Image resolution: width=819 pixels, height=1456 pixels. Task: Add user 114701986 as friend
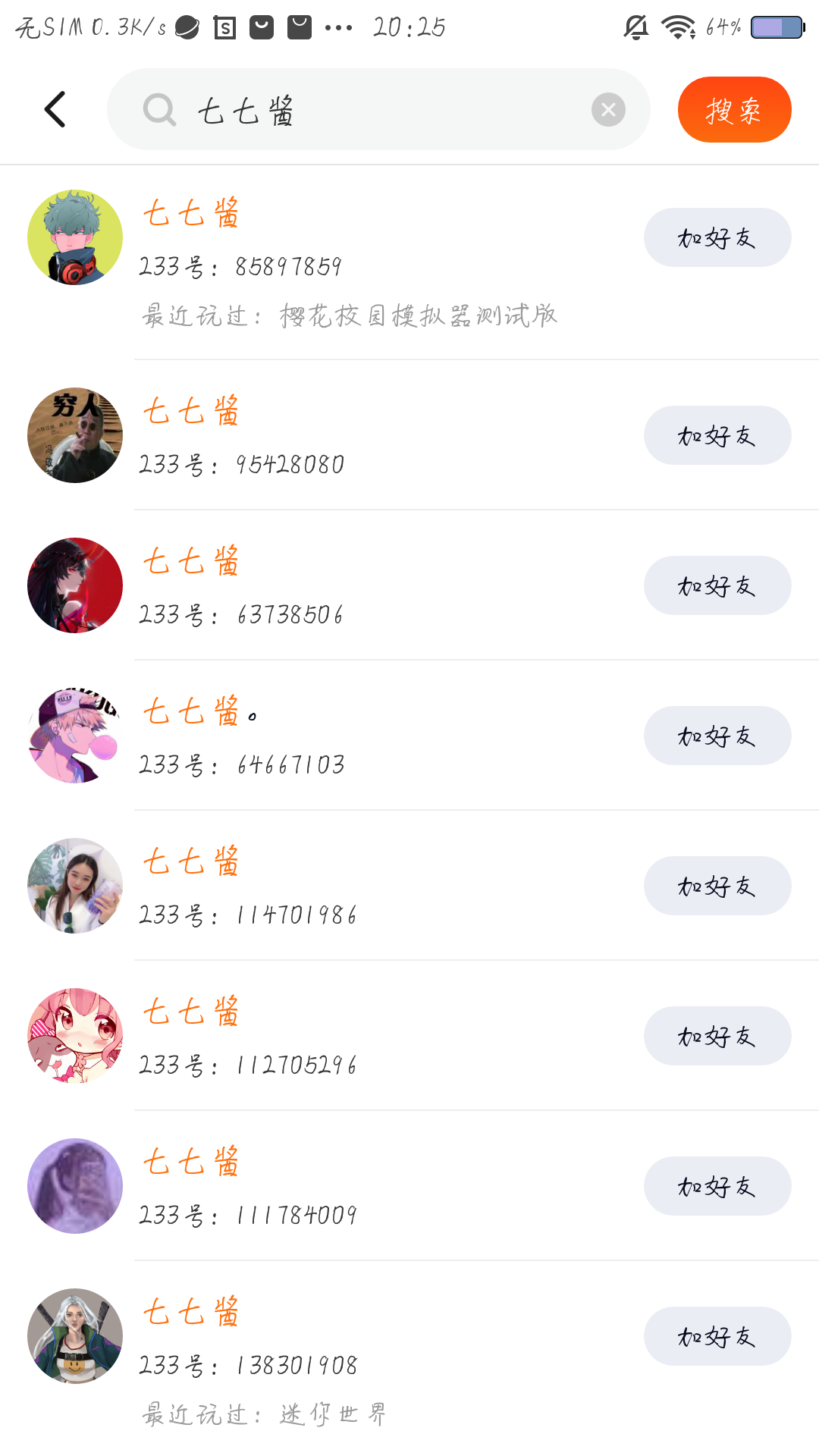(x=717, y=886)
